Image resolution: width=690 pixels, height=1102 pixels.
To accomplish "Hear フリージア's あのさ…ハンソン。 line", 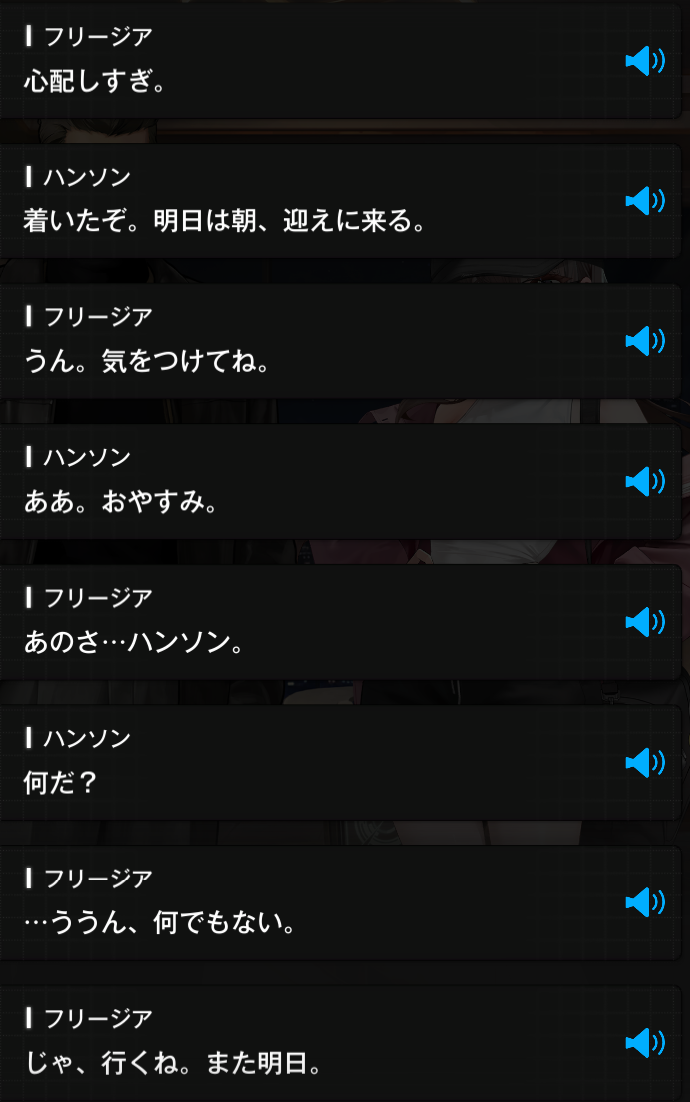I will click(x=644, y=622).
